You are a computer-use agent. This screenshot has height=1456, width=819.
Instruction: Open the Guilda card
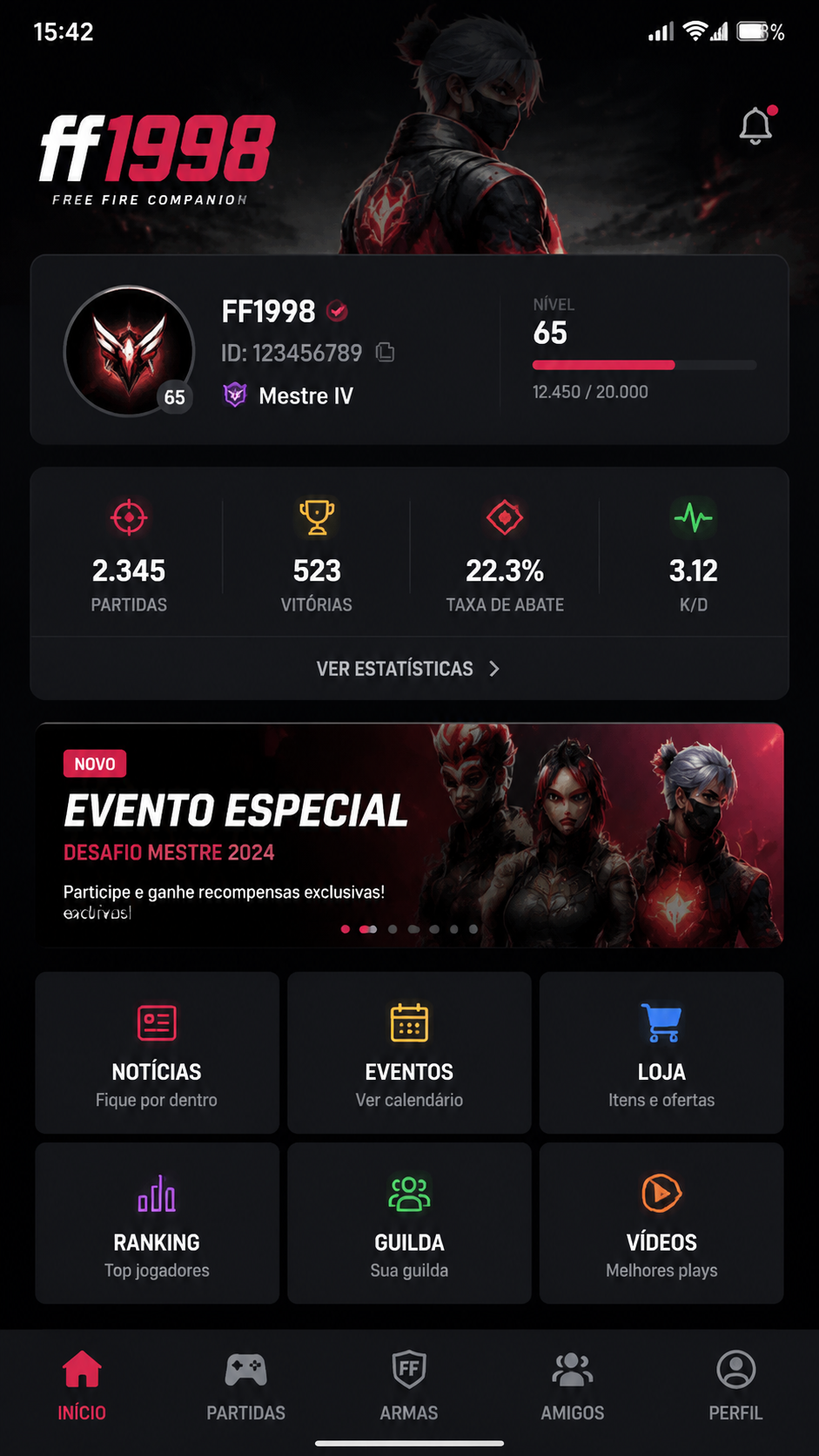pyautogui.click(x=409, y=1223)
